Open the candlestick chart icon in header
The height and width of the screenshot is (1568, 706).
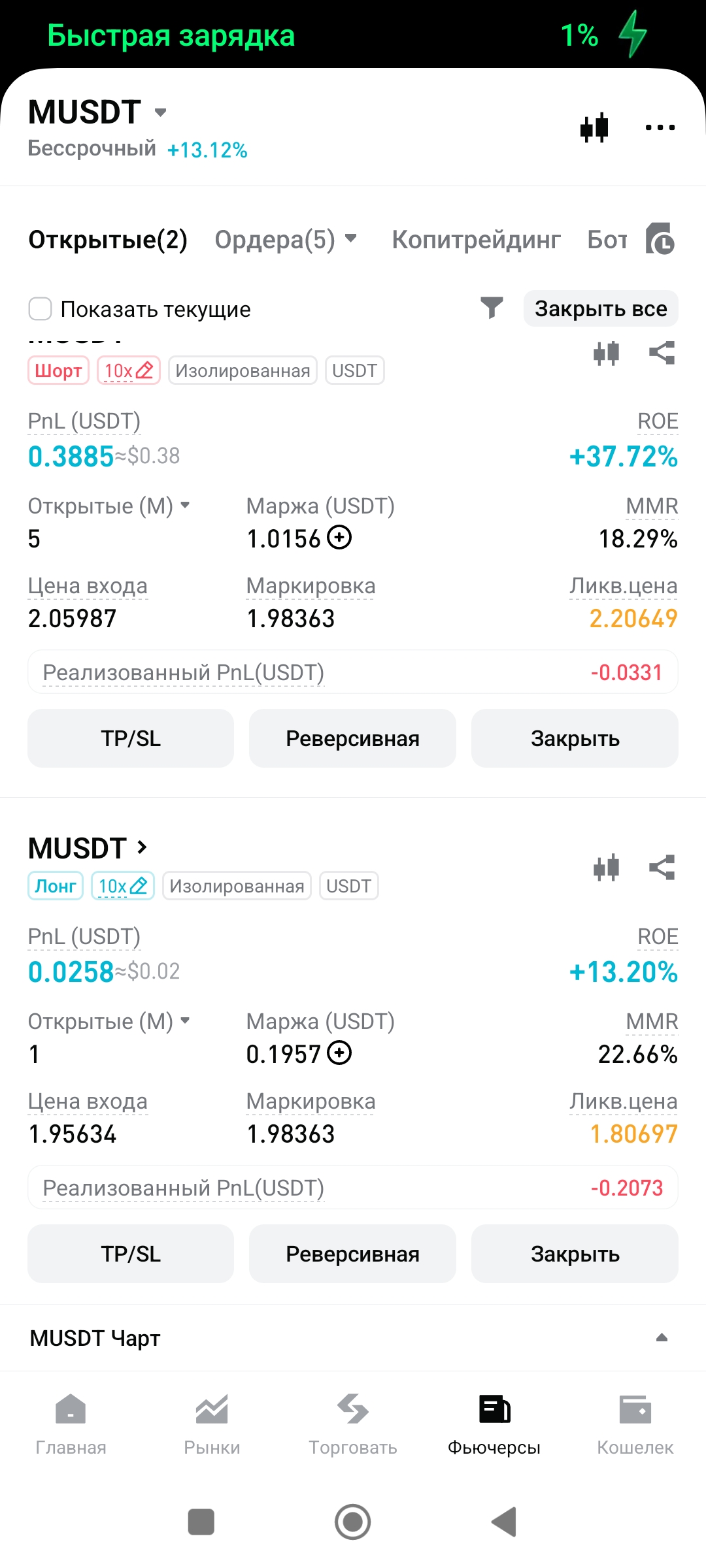(x=594, y=127)
